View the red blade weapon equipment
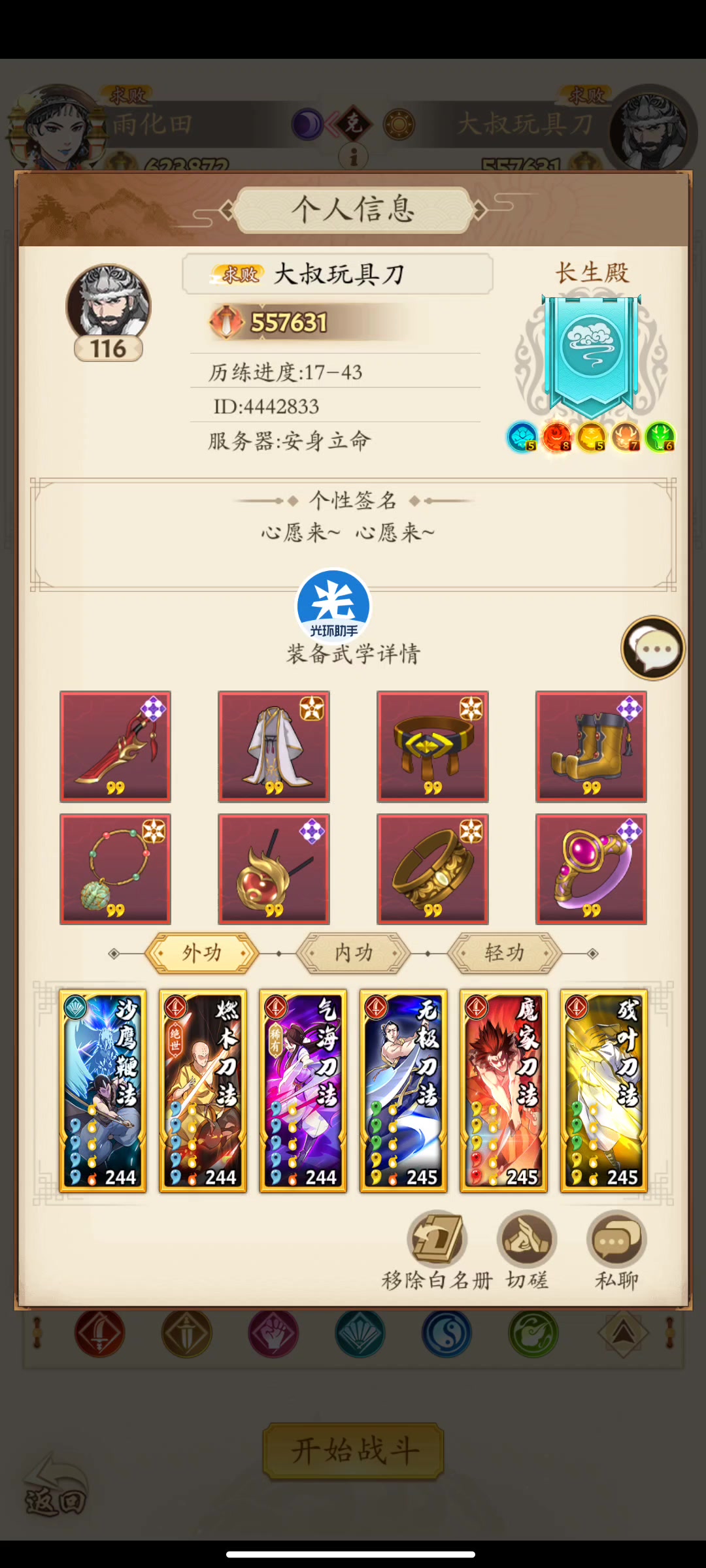The width and height of the screenshot is (706, 1568). (x=115, y=746)
